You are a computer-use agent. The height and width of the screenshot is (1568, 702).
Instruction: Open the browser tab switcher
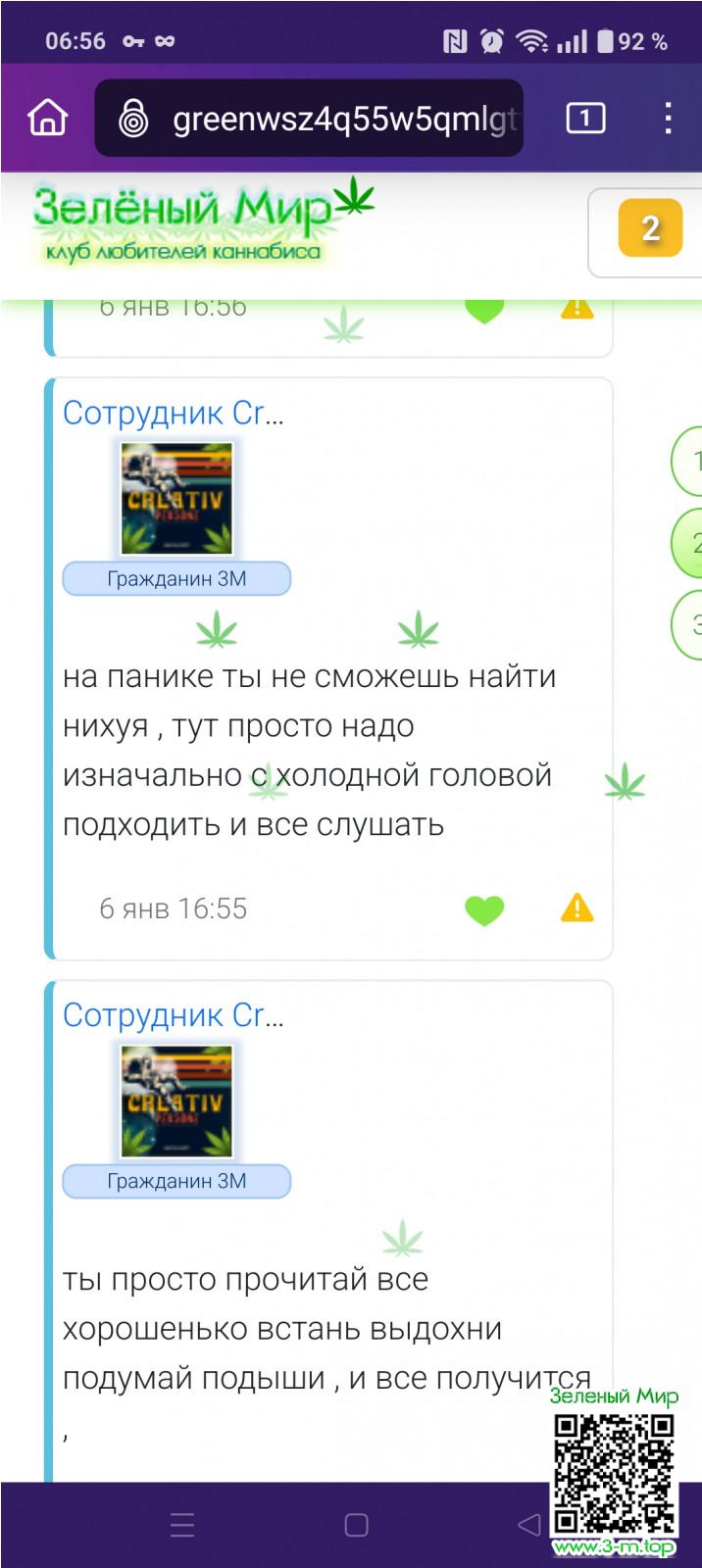[x=585, y=119]
